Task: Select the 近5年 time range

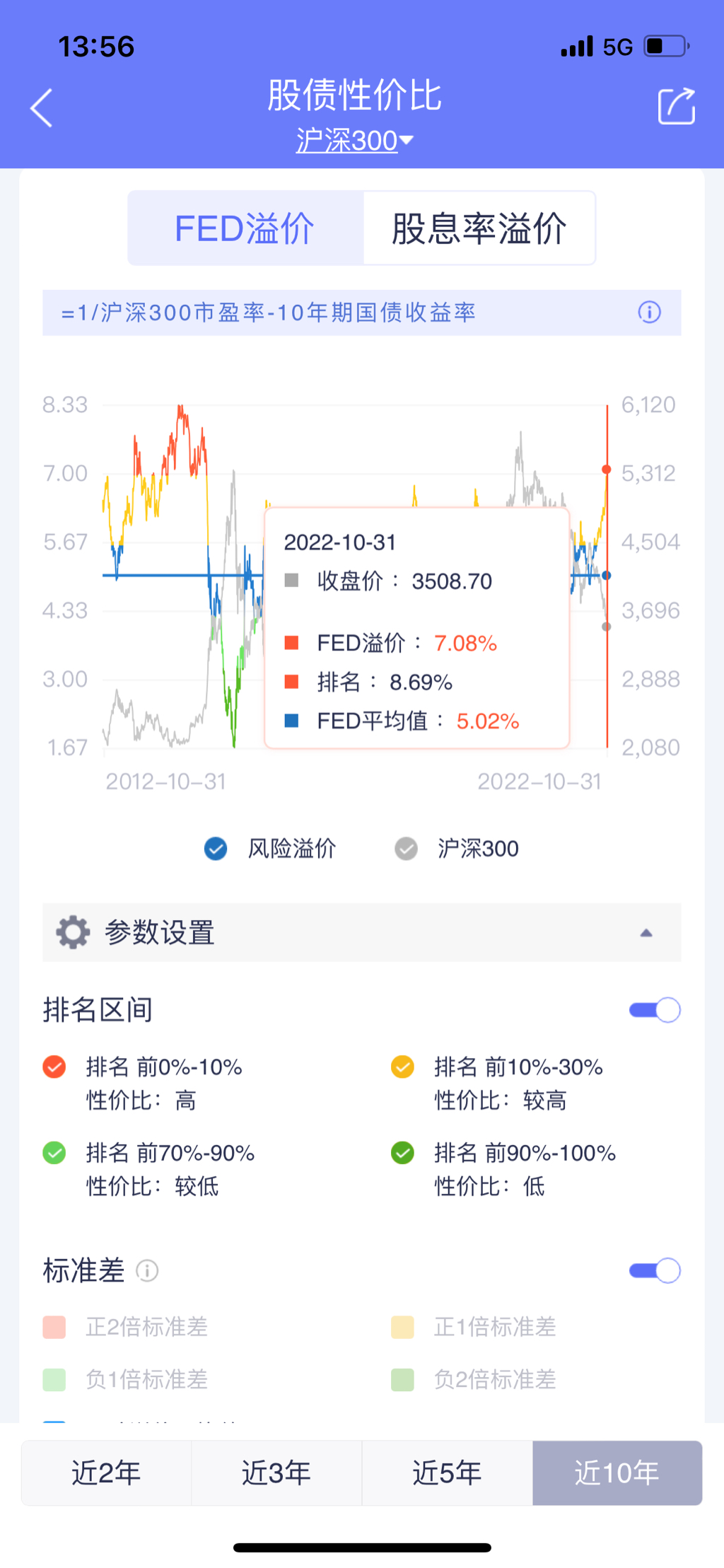Action: tap(447, 1473)
